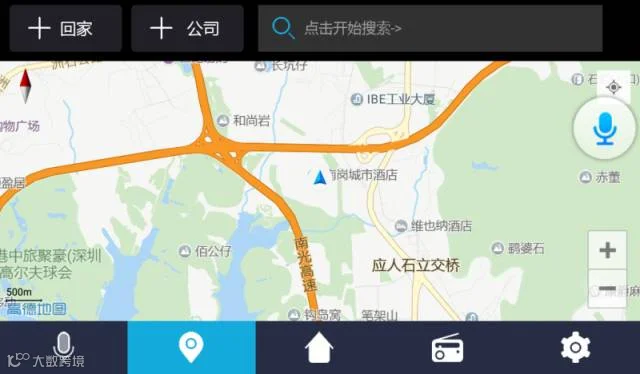Go to the home tab

[x=319, y=347]
